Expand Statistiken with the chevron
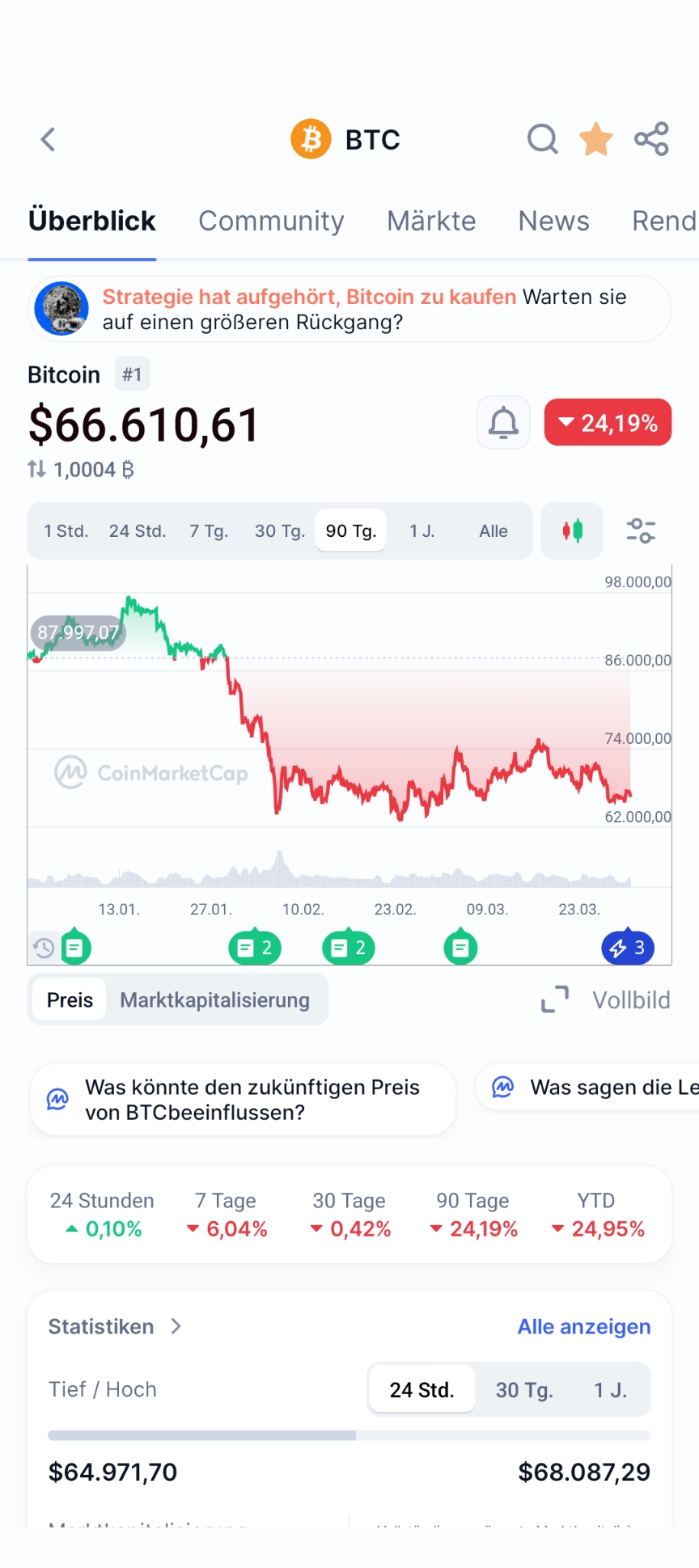 [x=176, y=1326]
